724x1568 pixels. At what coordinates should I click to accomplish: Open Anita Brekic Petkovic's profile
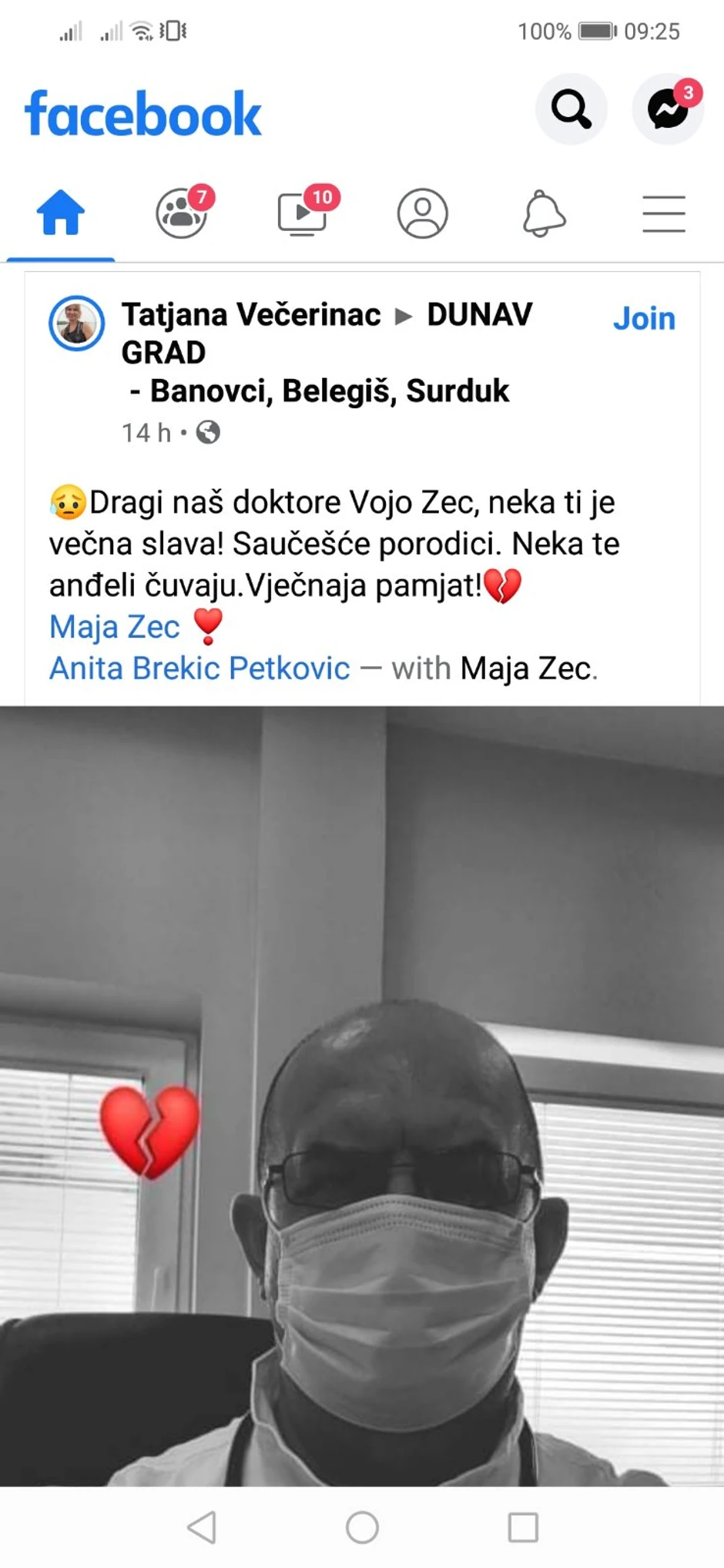point(198,668)
